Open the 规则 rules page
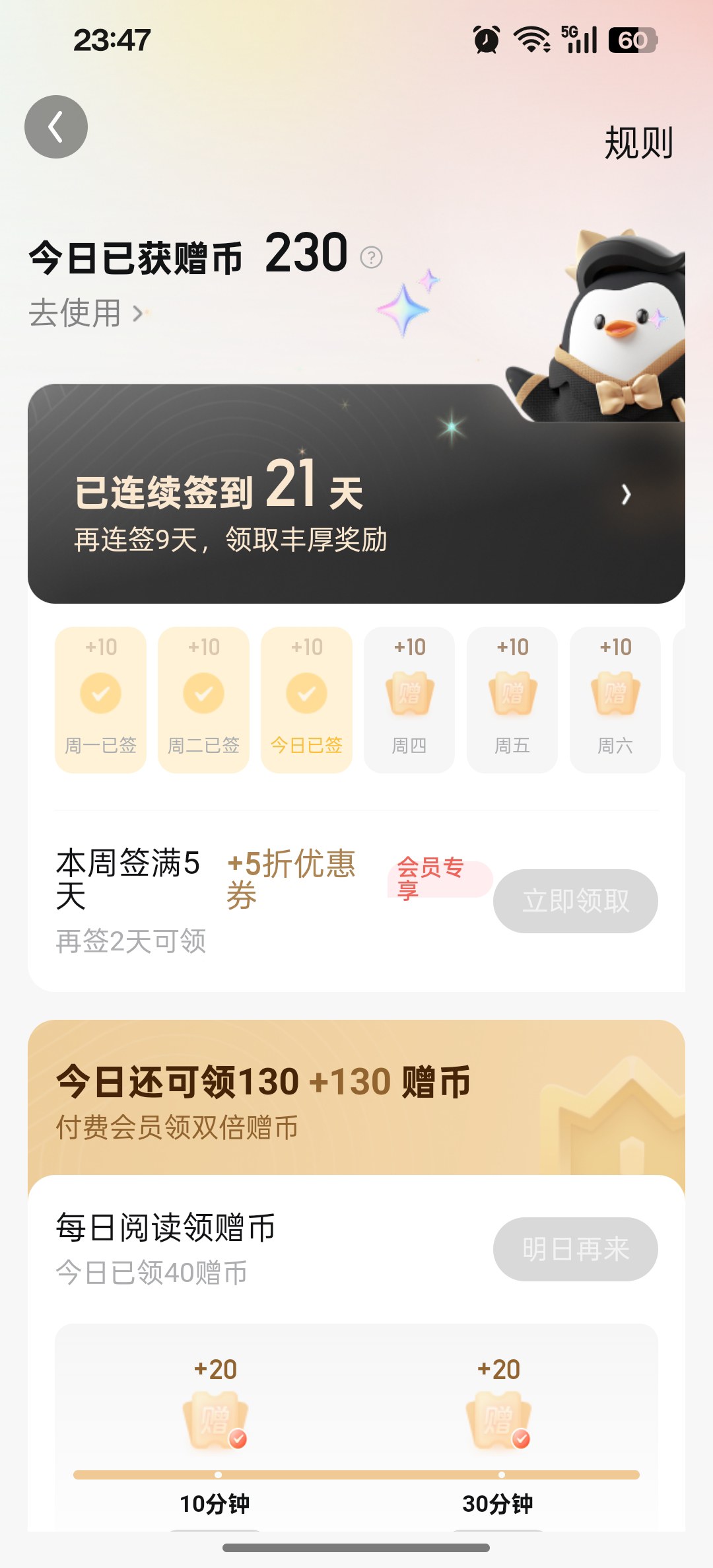 pyautogui.click(x=638, y=143)
